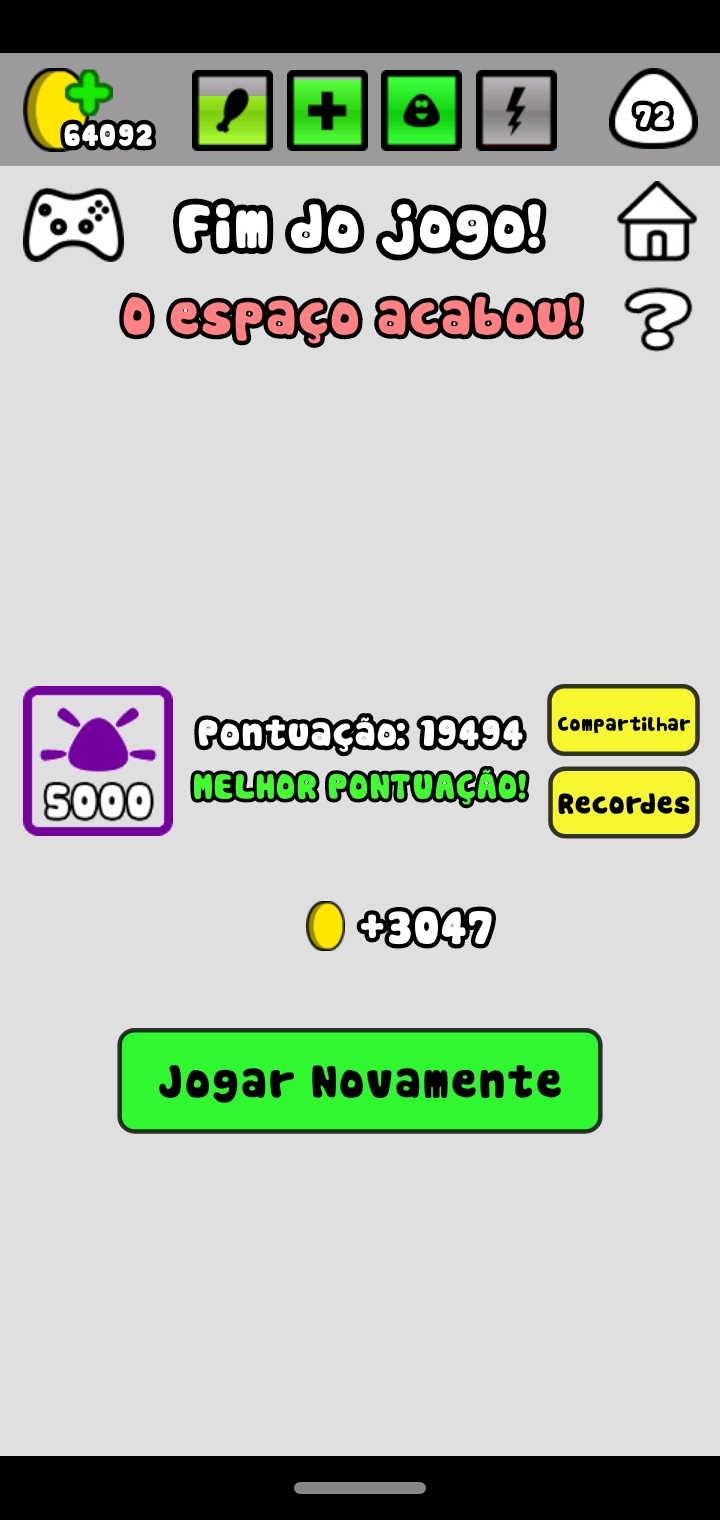
Task: Open the health status cross icon
Action: (327, 111)
